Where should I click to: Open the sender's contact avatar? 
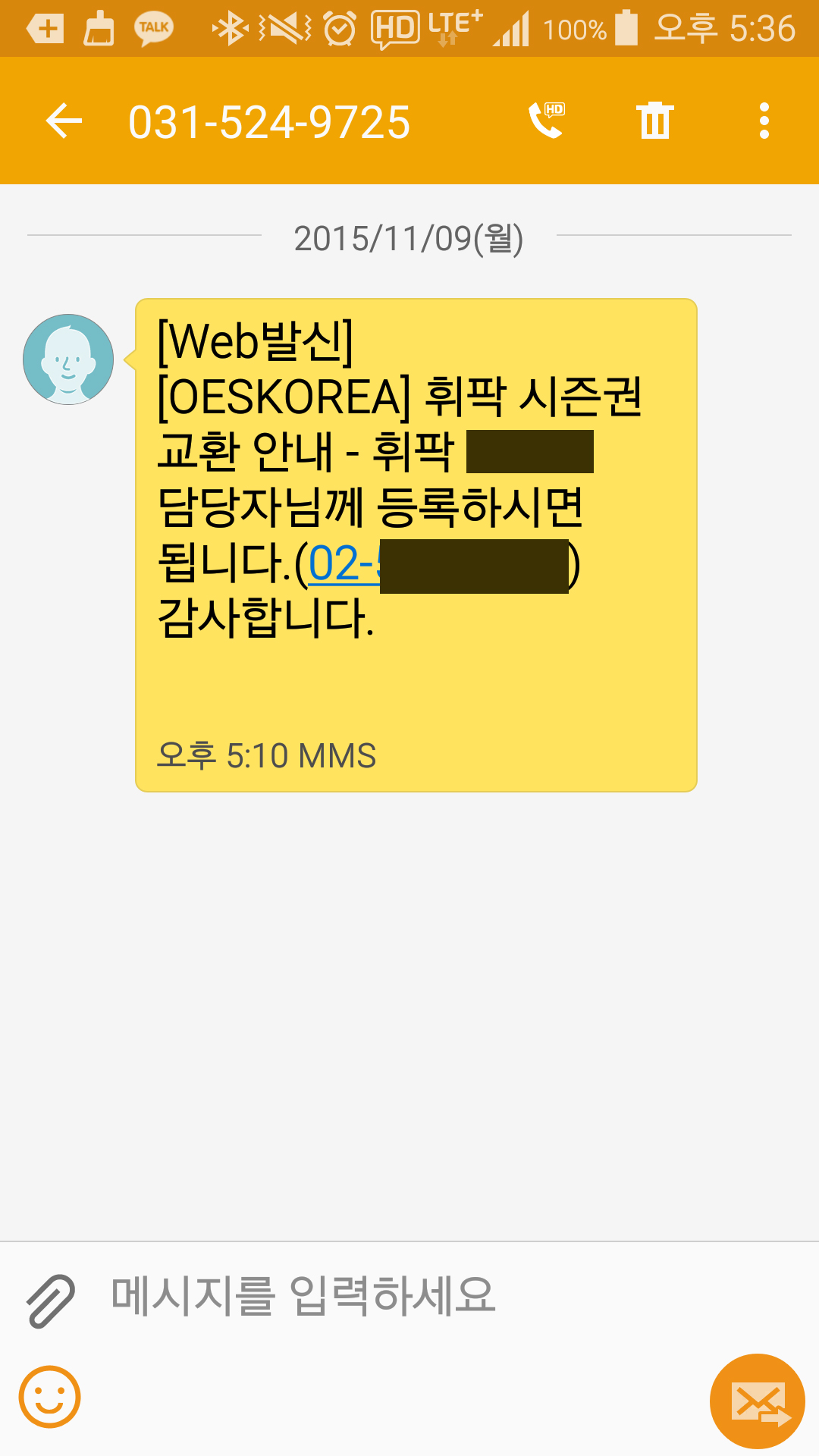click(68, 359)
